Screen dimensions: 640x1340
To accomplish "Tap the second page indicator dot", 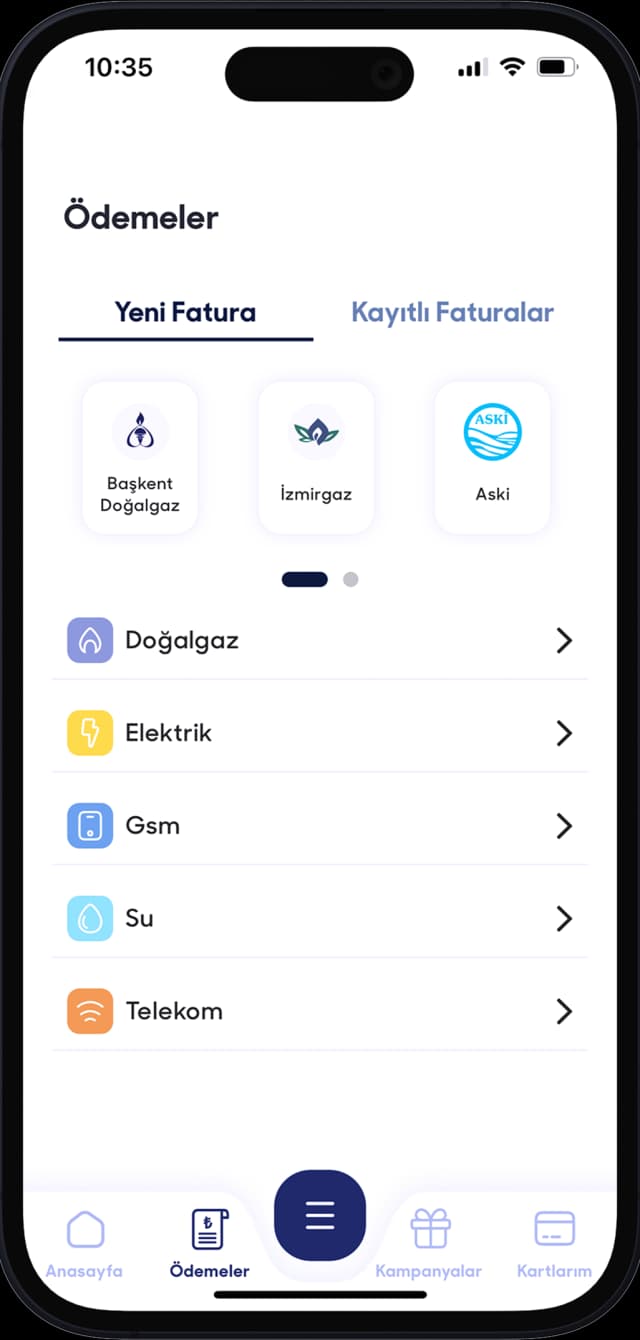I will 350,579.
